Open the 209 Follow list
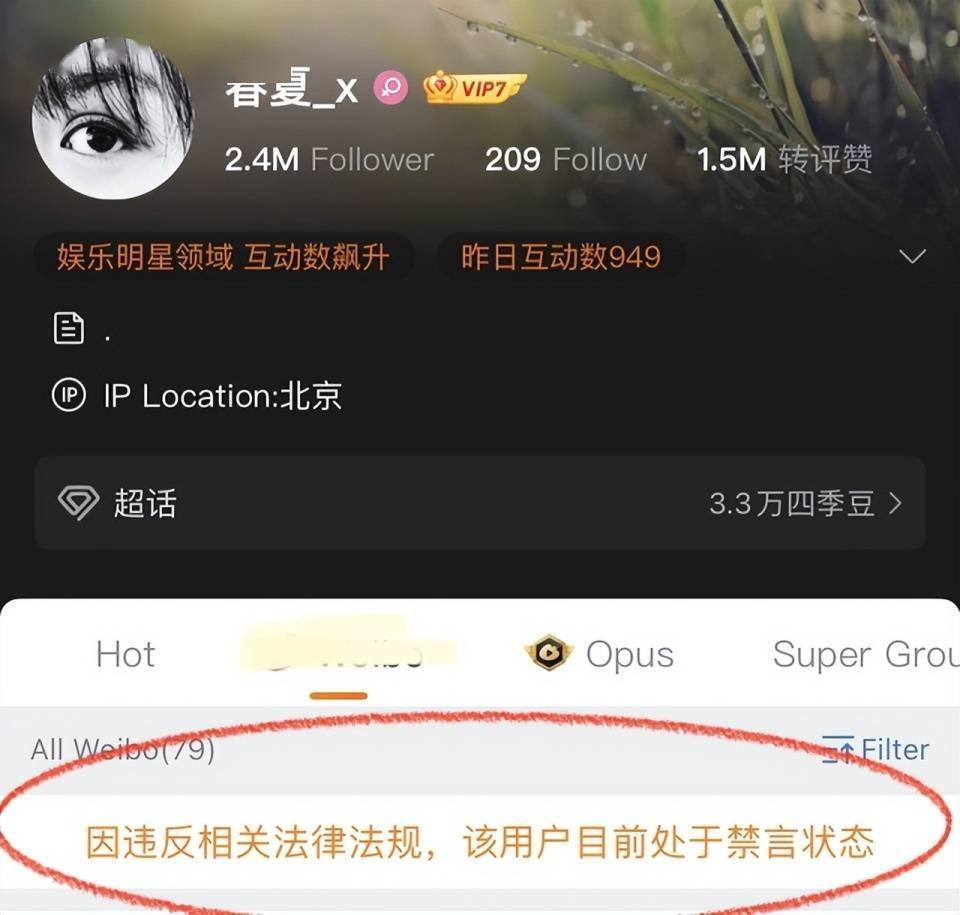The height and width of the screenshot is (915, 960). tap(565, 160)
